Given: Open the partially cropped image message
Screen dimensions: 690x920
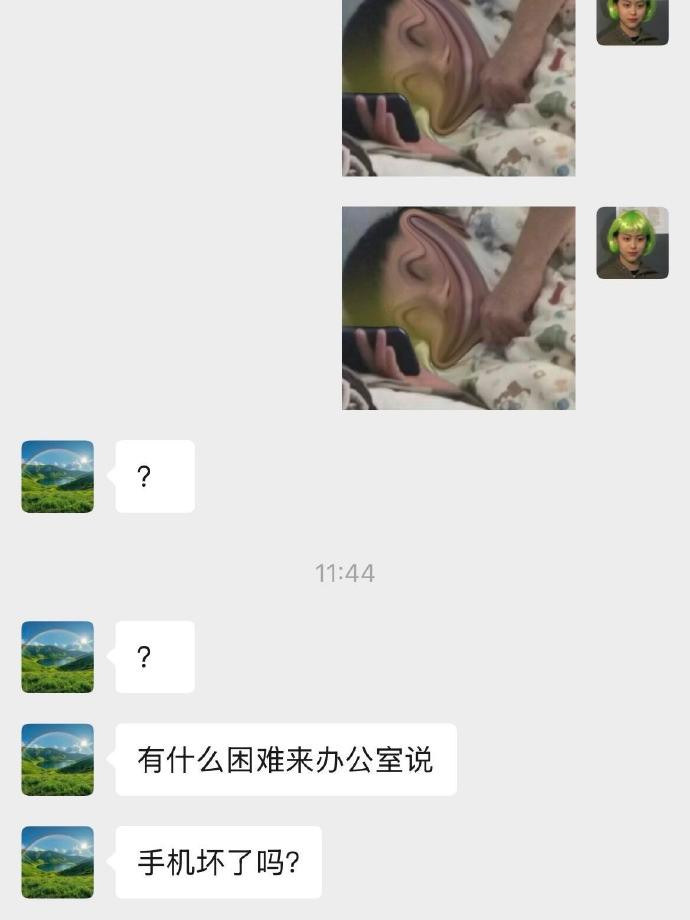Looking at the screenshot, I should pyautogui.click(x=458, y=88).
